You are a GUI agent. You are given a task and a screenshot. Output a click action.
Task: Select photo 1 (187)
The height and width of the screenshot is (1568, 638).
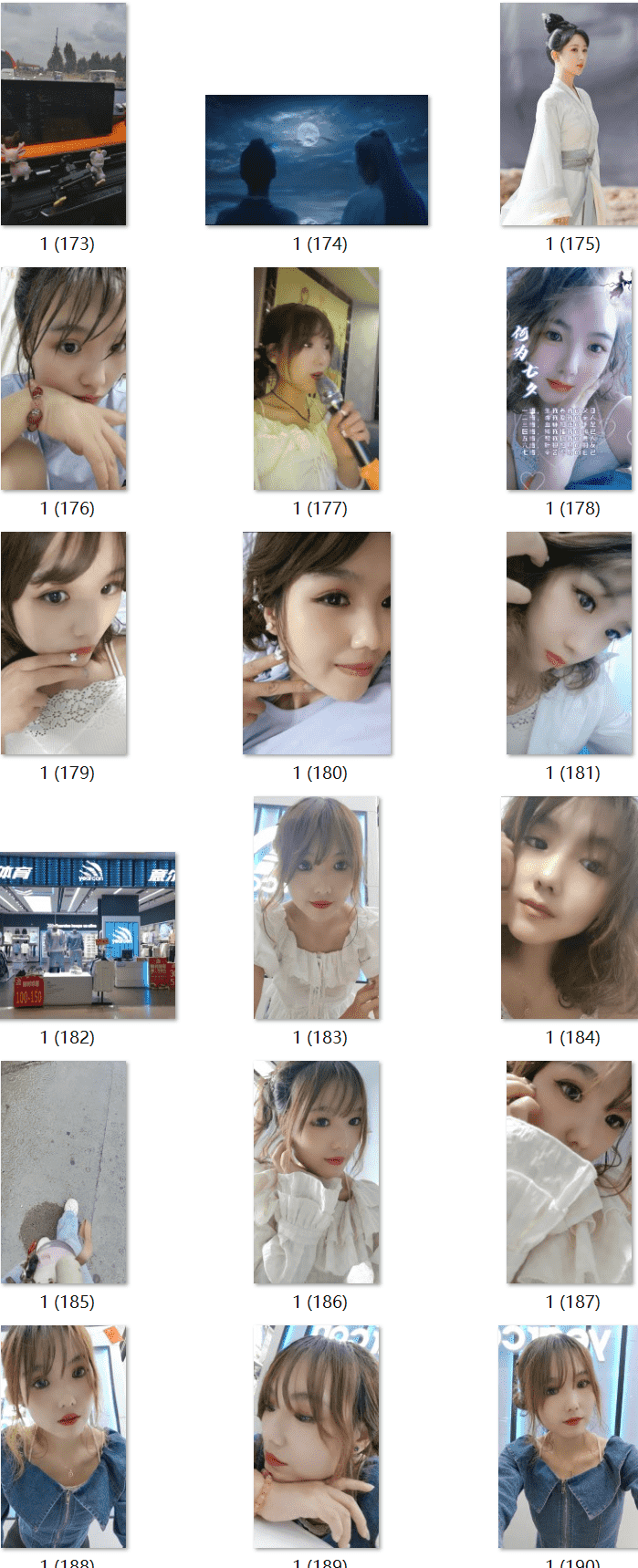tap(570, 1172)
